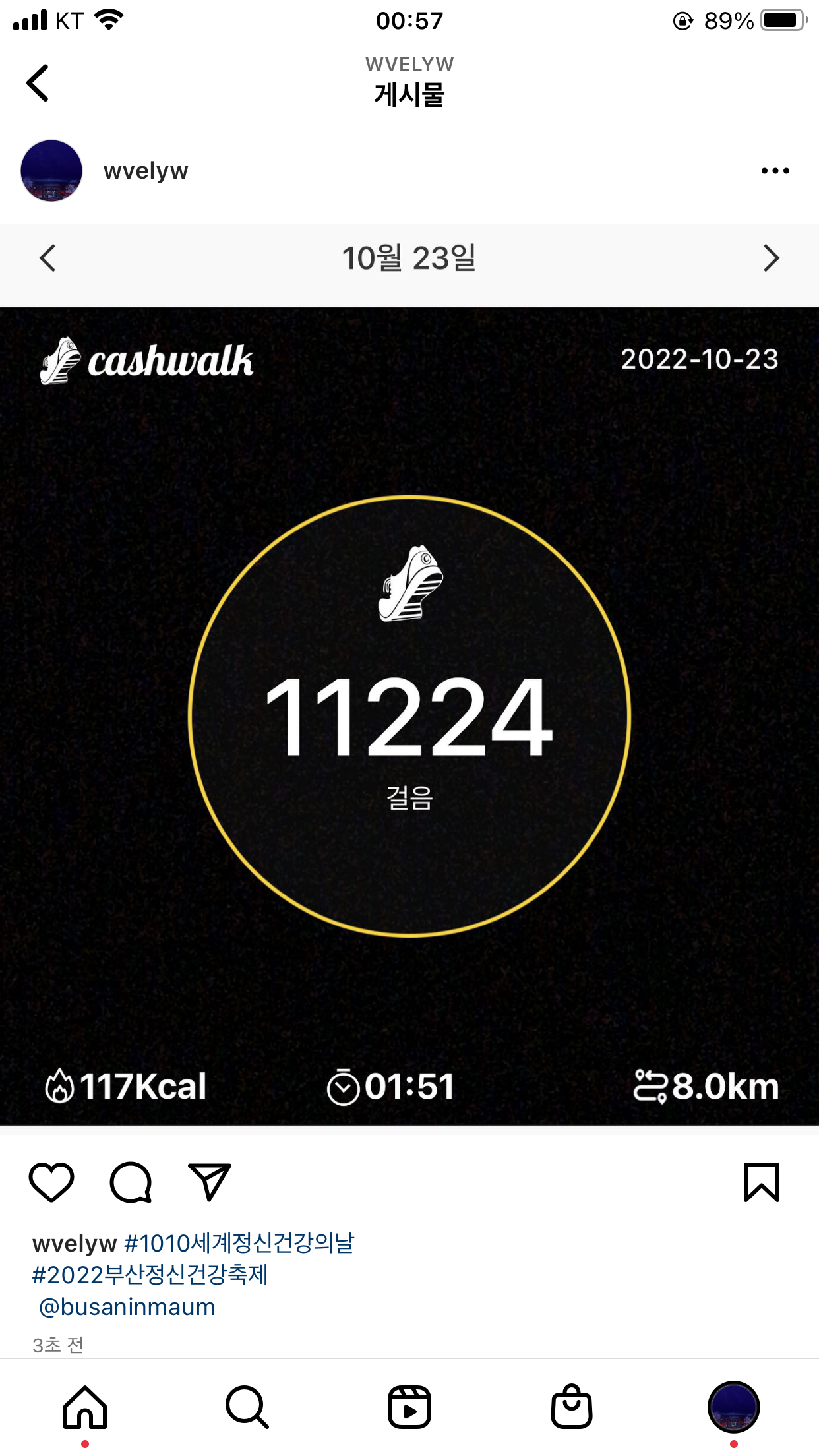Viewport: 819px width, 1456px height.
Task: Open hashtag #2022부산정신건강축제
Action: click(150, 1275)
